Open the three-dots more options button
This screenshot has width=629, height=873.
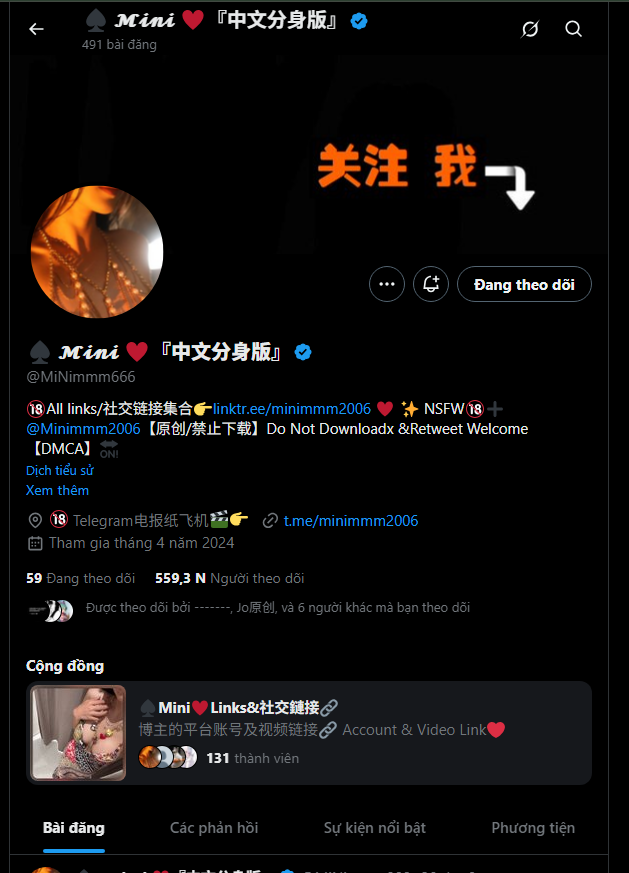[x=387, y=284]
